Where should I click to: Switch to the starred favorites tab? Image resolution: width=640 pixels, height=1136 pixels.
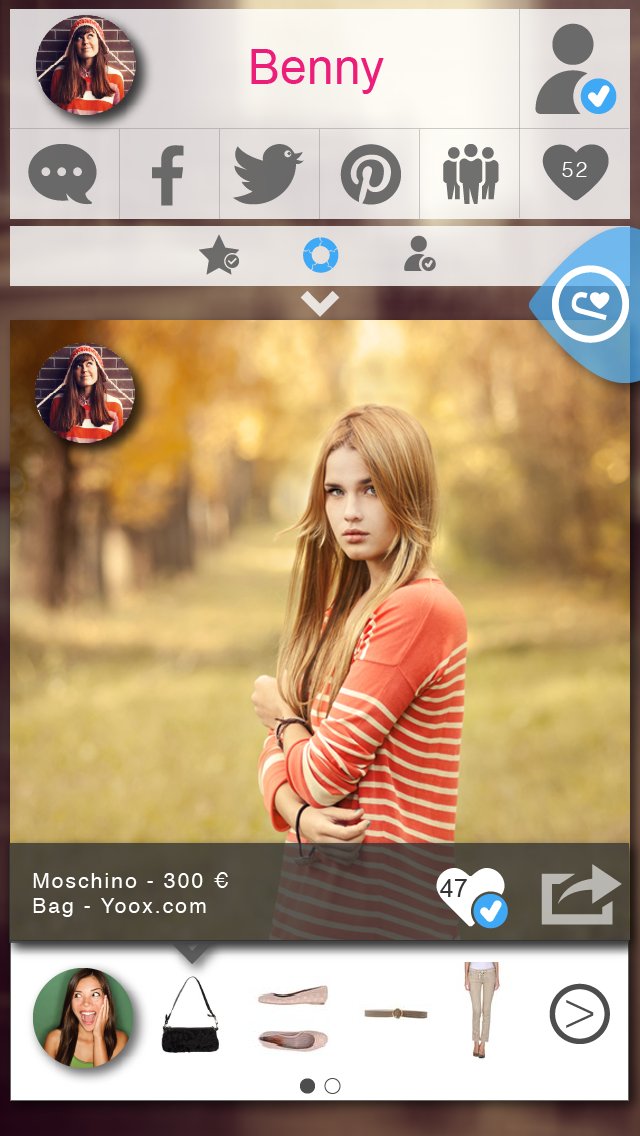pyautogui.click(x=218, y=256)
